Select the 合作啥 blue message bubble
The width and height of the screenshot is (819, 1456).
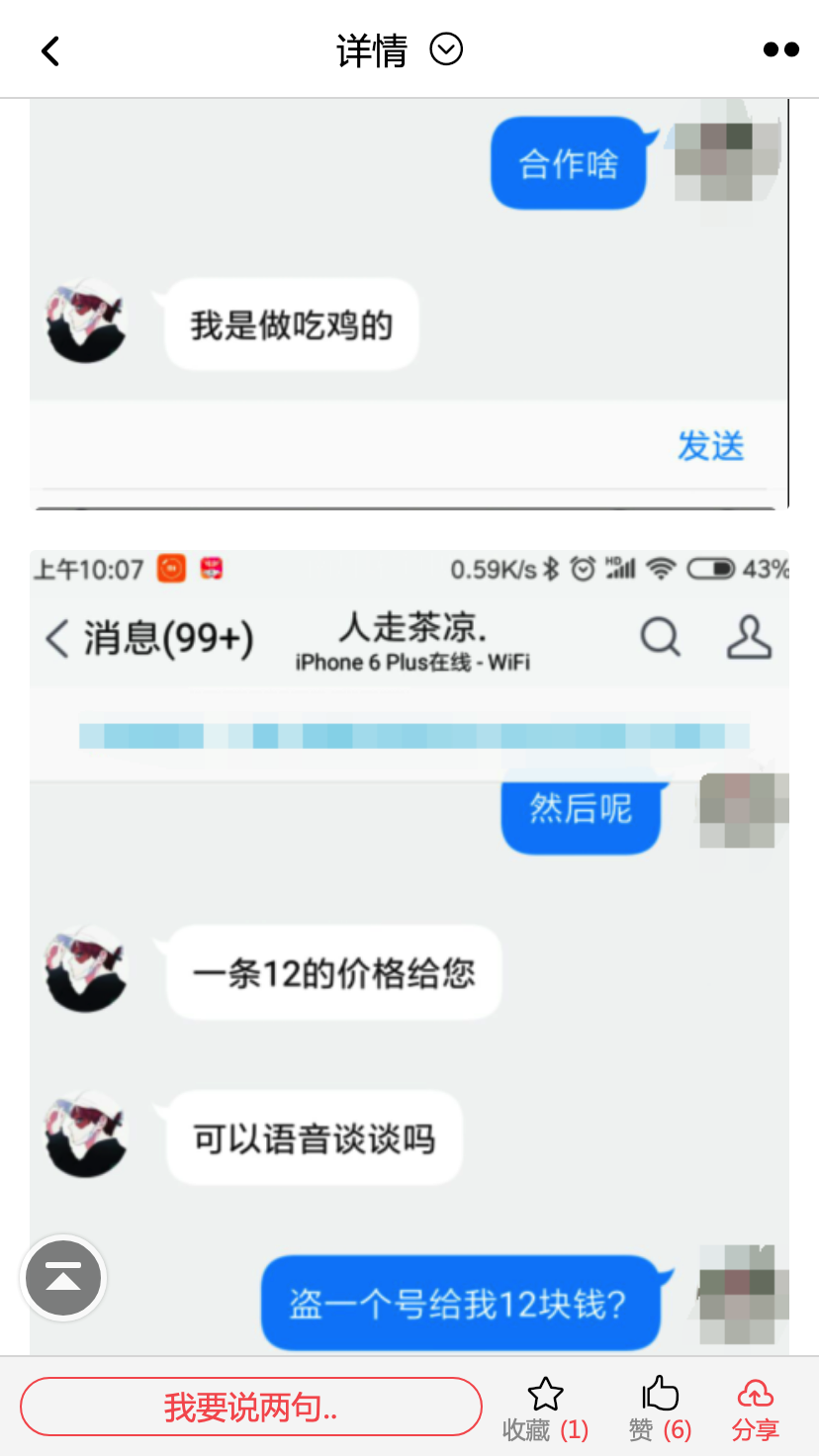click(568, 161)
